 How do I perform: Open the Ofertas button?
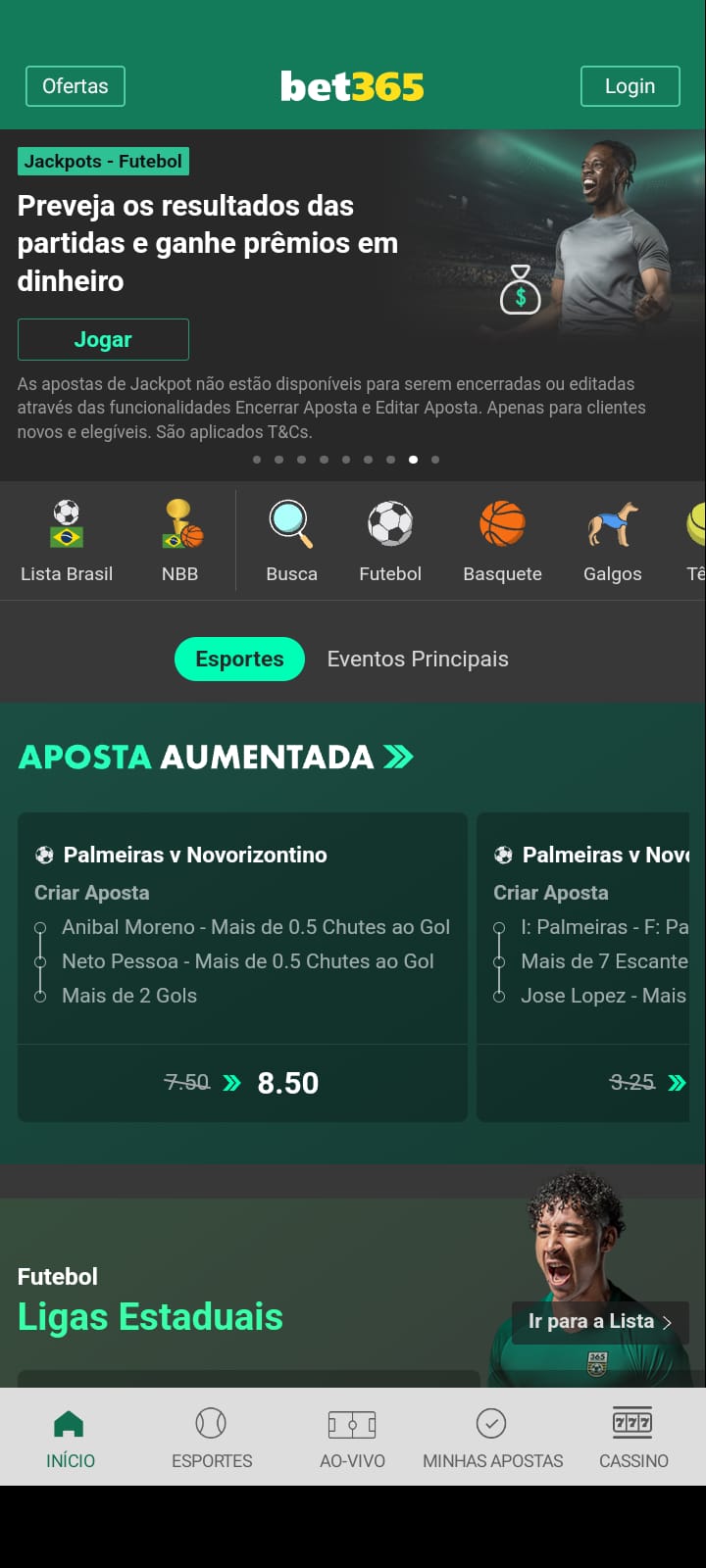[x=75, y=86]
